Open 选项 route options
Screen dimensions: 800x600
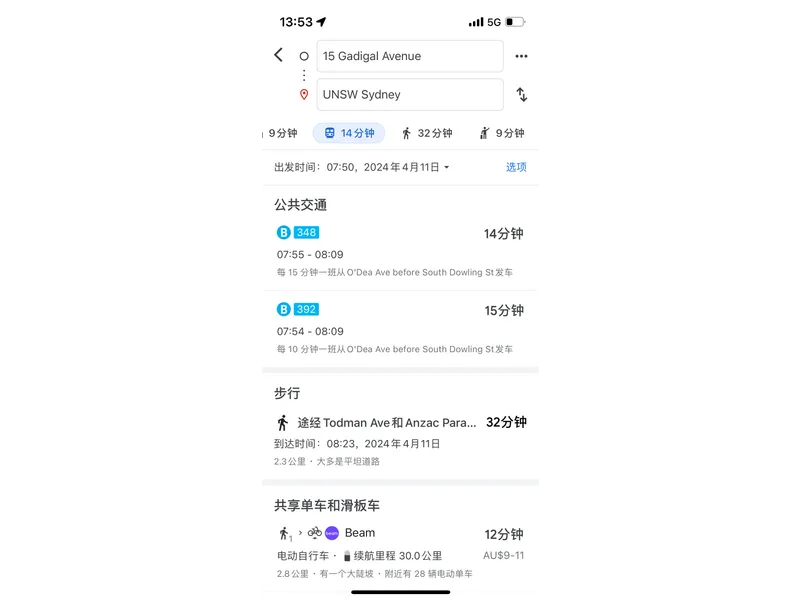tap(516, 167)
